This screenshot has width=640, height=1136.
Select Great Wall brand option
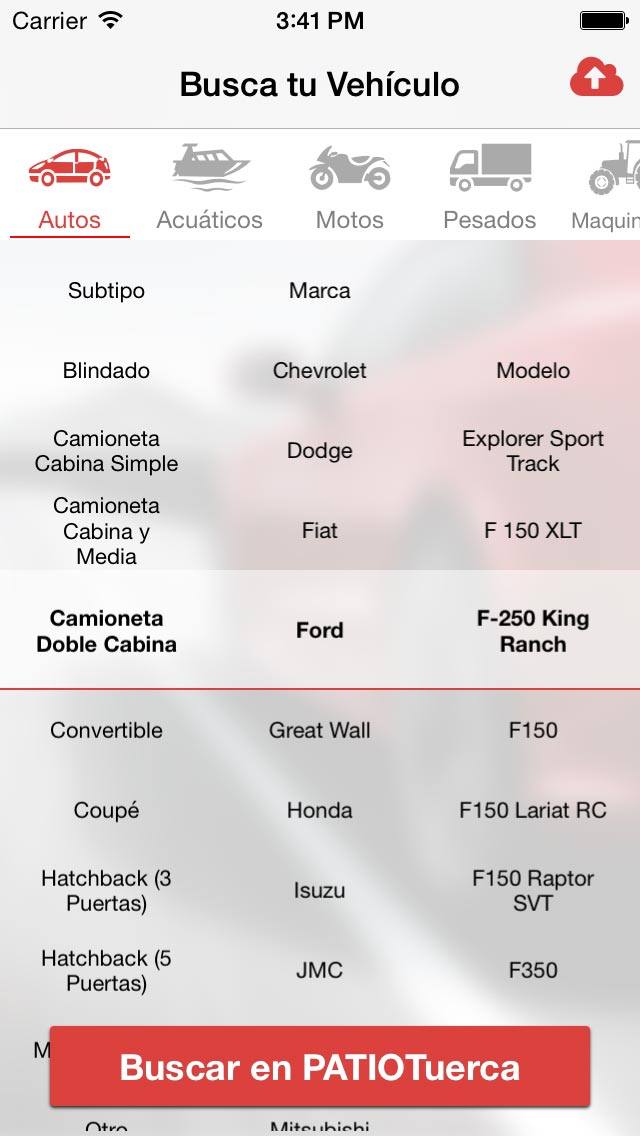point(320,730)
